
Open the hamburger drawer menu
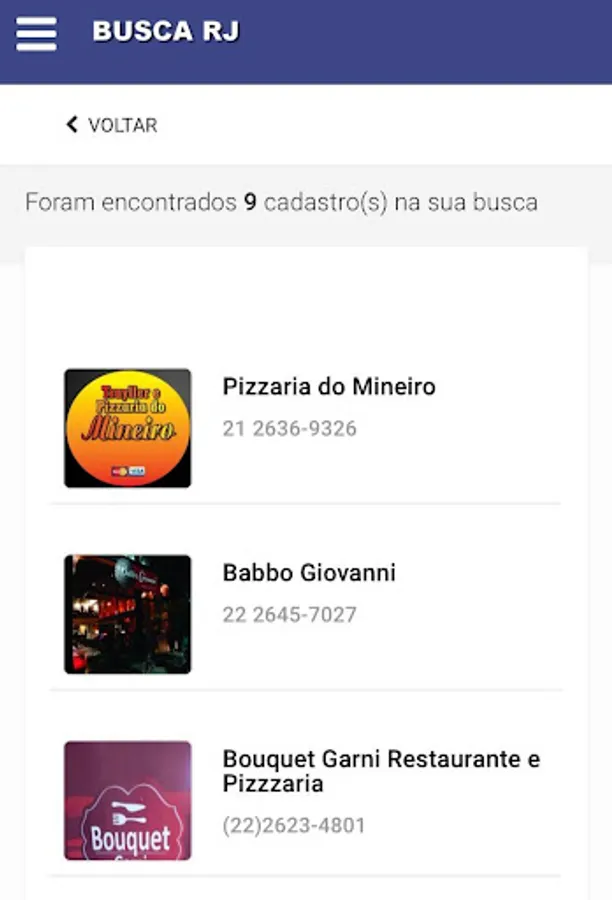pos(36,34)
